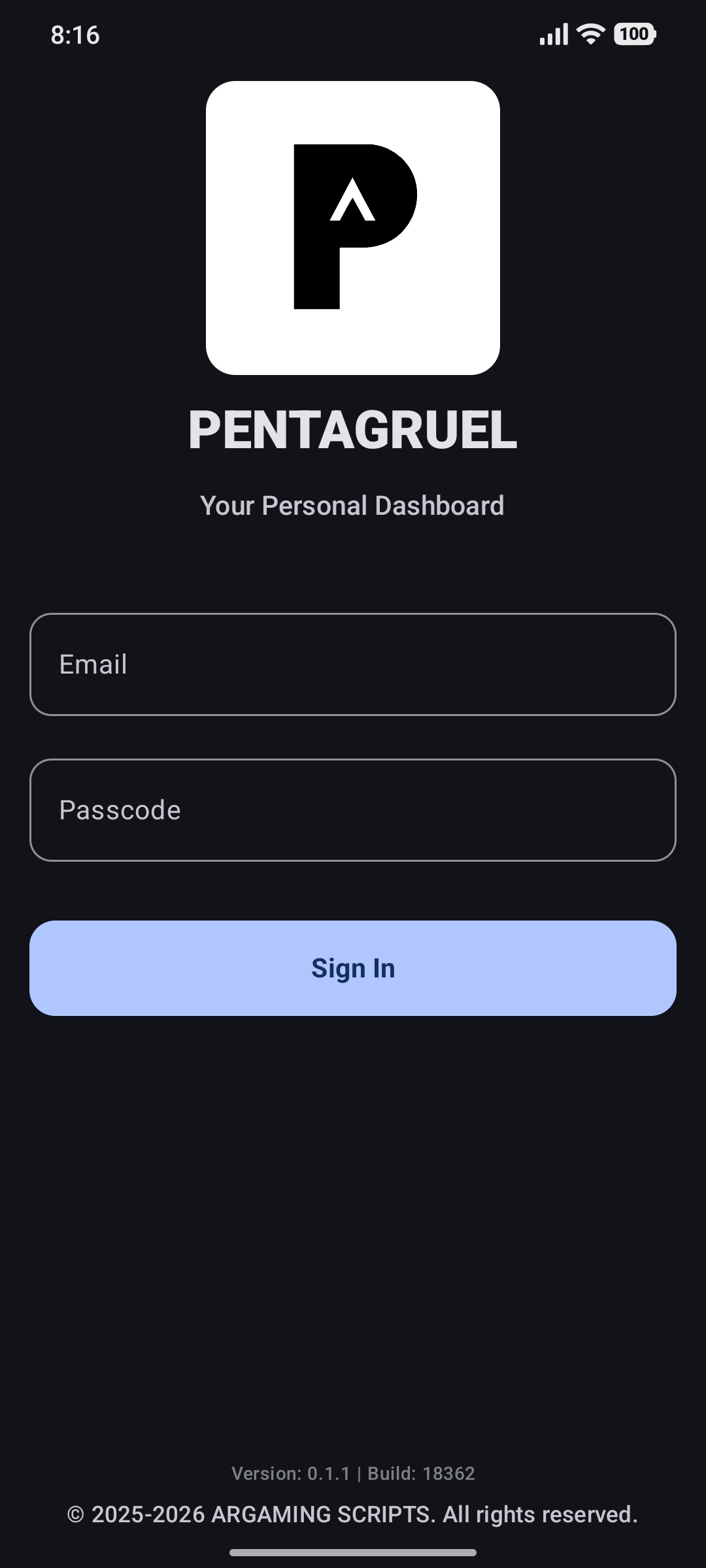Tap the Email placeholder text
706x1568 pixels.
pos(93,664)
